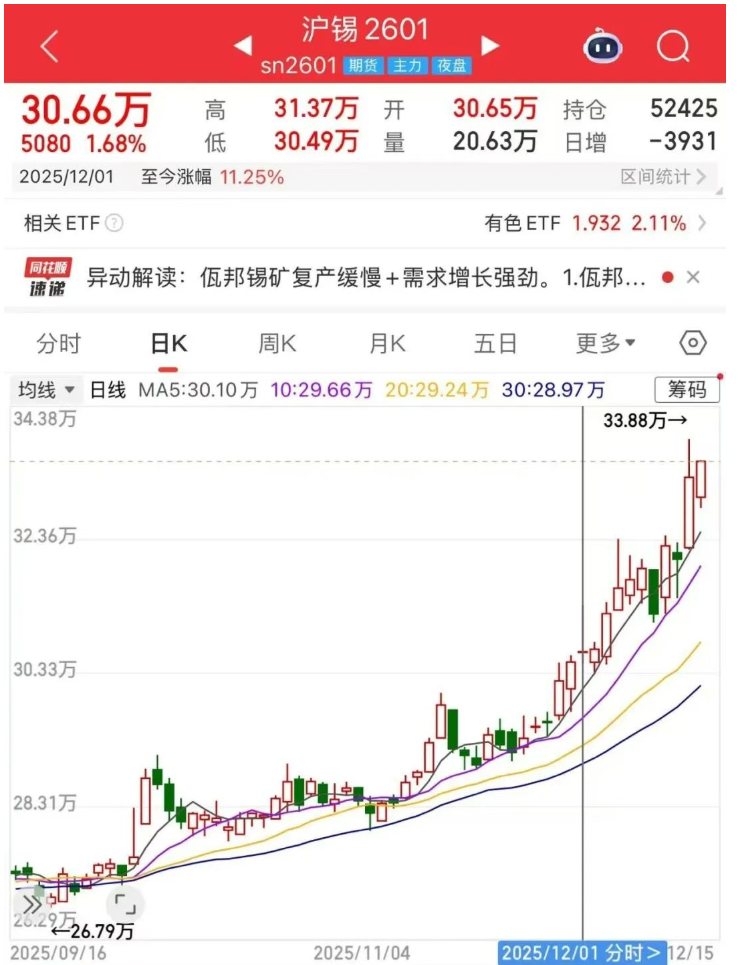Open search from the top bar
Image resolution: width=740 pixels, height=965 pixels.
click(x=673, y=46)
